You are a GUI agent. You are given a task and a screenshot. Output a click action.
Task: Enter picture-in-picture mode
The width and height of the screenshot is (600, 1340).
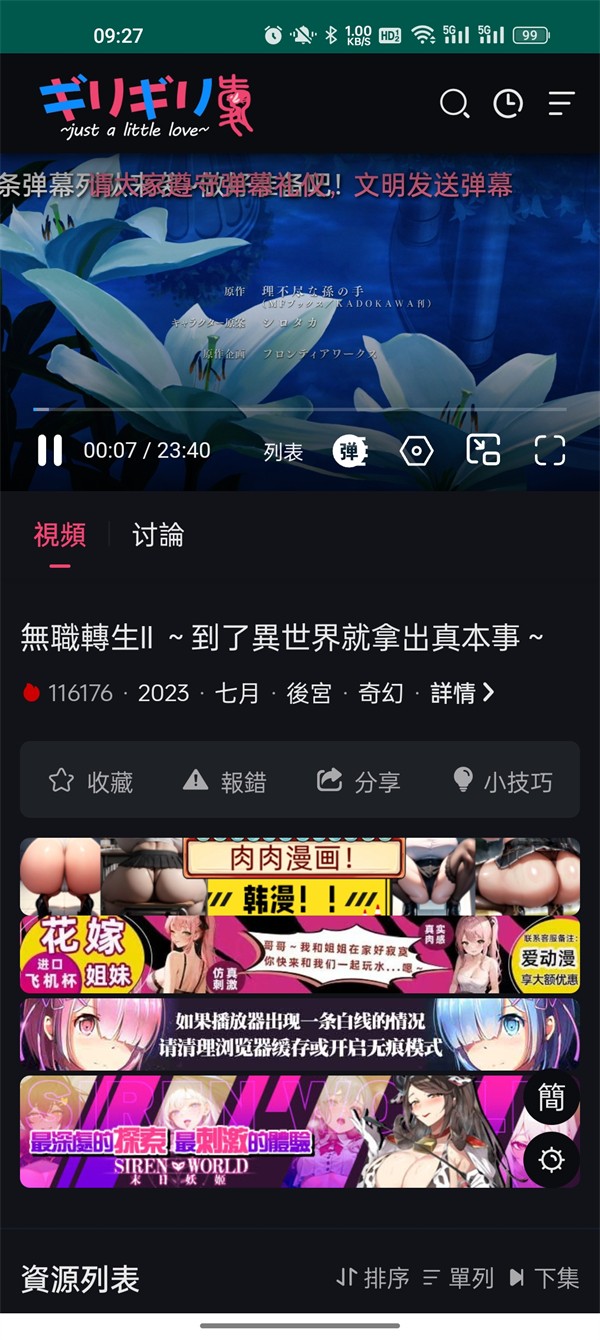[x=483, y=451]
